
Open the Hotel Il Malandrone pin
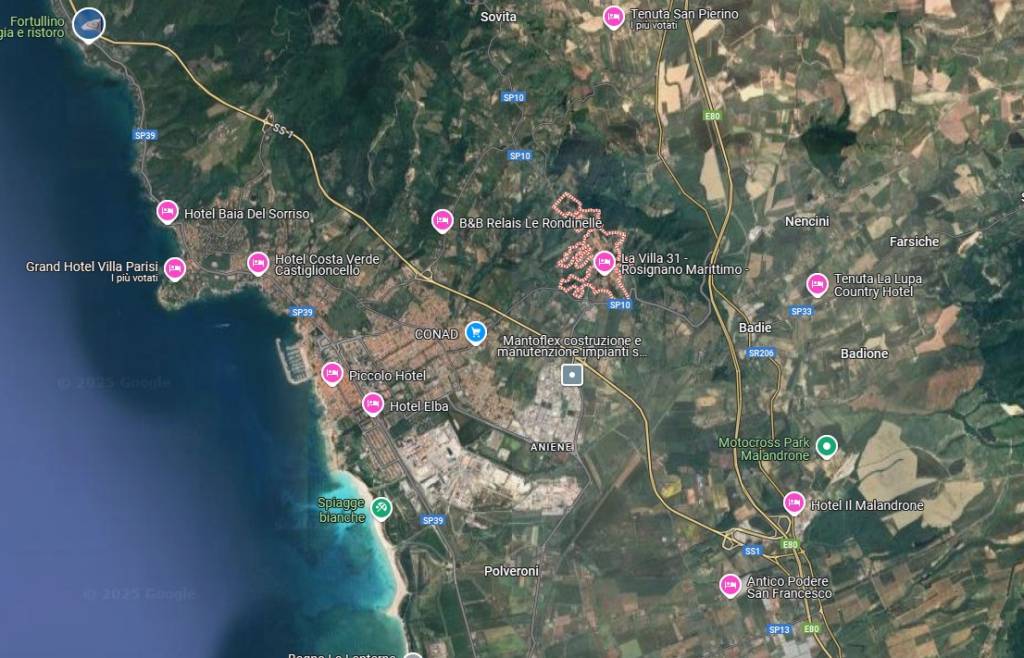click(x=794, y=502)
